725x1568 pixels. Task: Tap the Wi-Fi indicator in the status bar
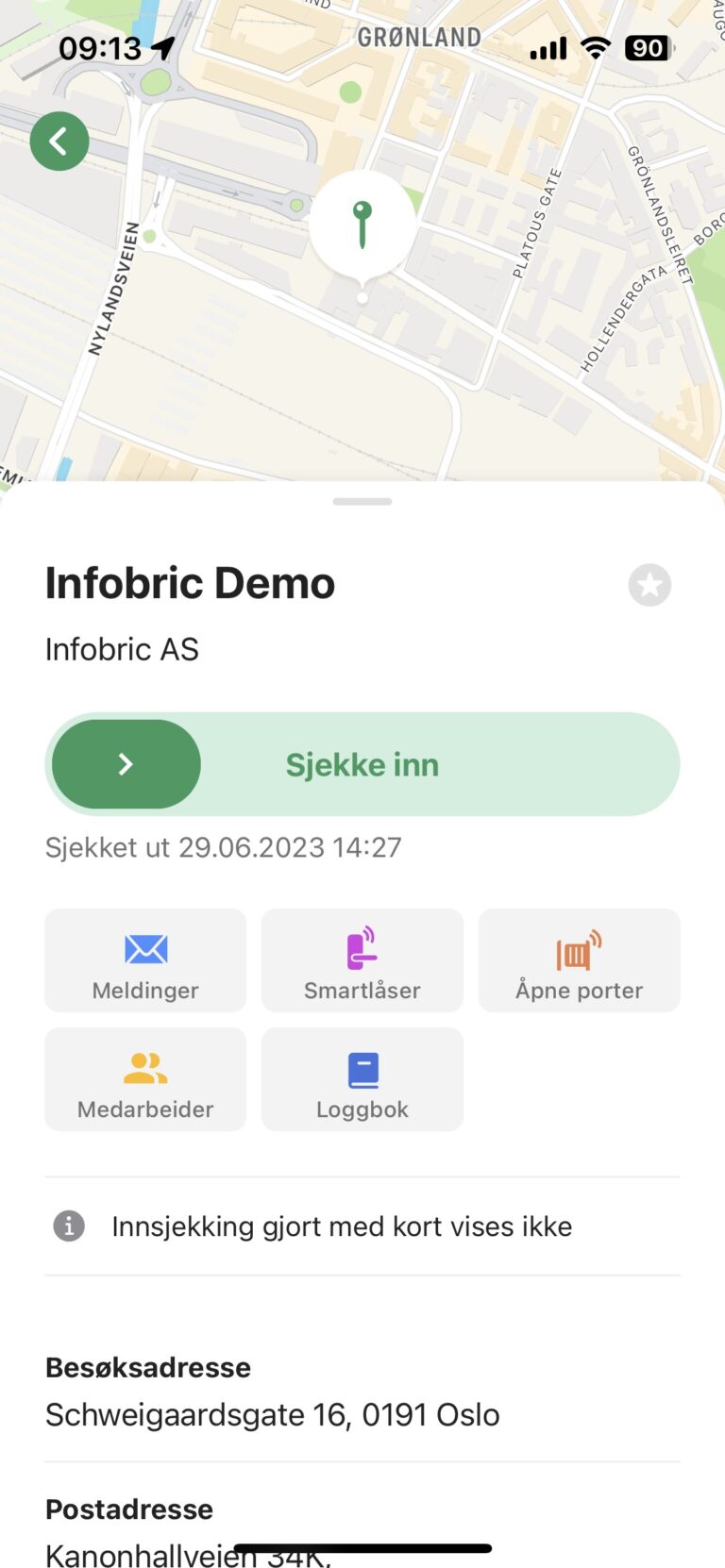[595, 47]
